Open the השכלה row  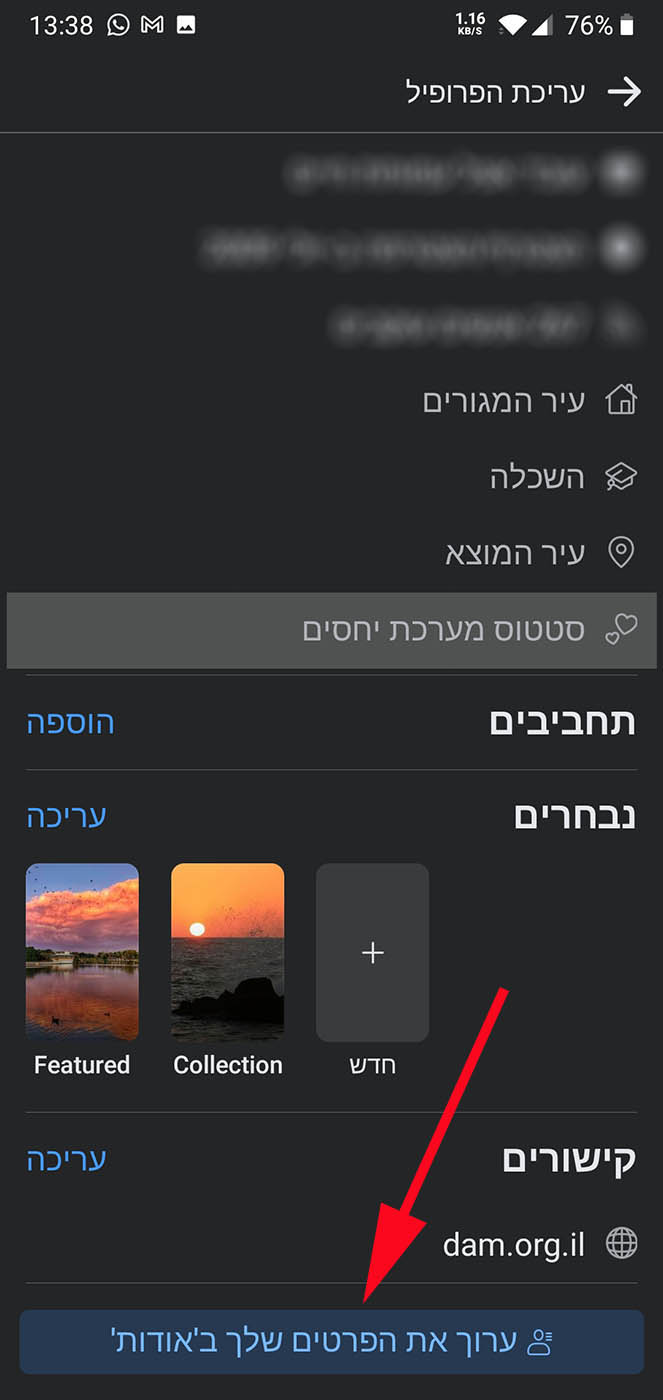tap(331, 477)
